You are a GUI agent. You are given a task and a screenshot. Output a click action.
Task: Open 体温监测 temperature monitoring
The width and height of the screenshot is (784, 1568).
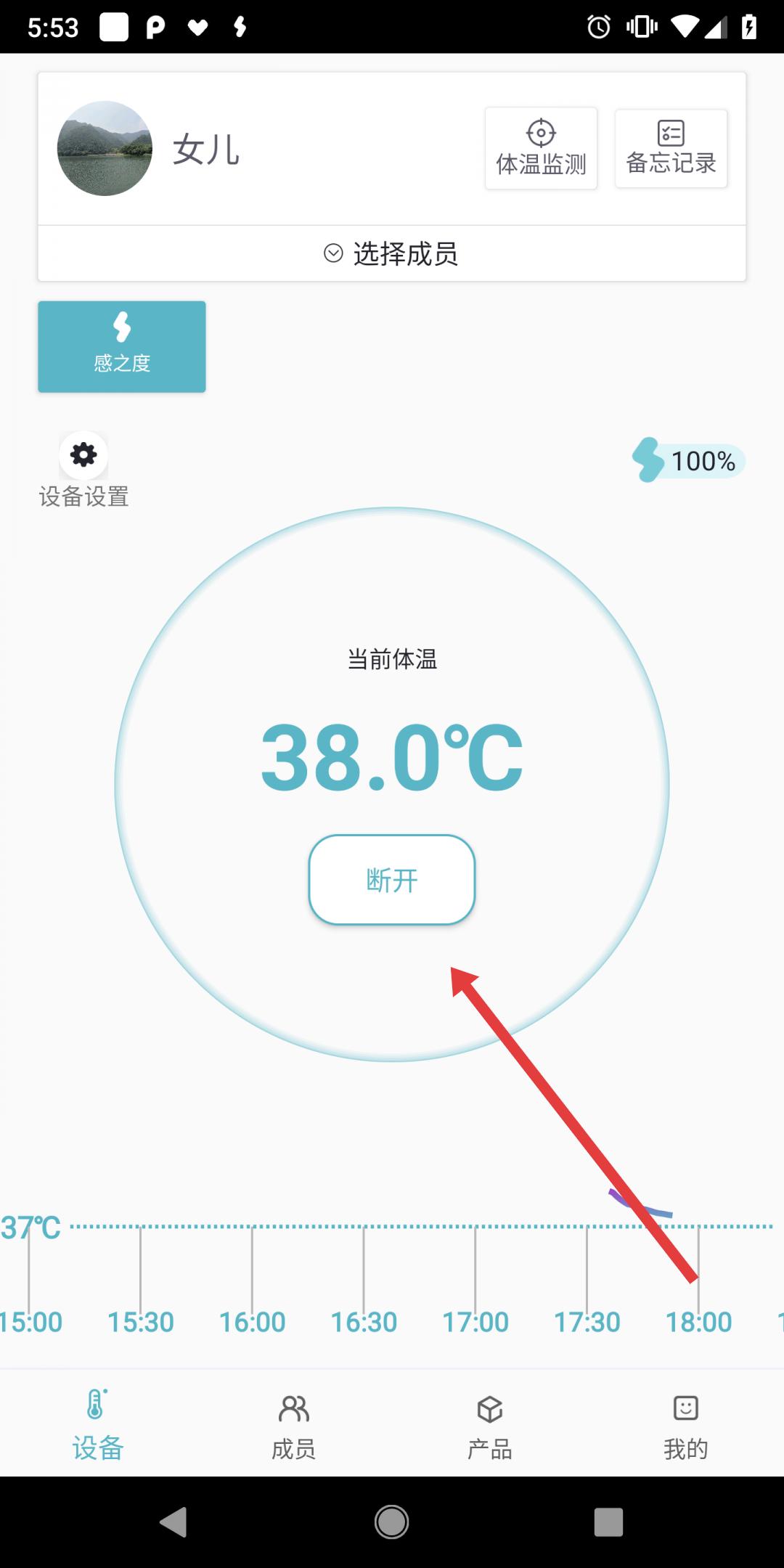click(x=541, y=148)
